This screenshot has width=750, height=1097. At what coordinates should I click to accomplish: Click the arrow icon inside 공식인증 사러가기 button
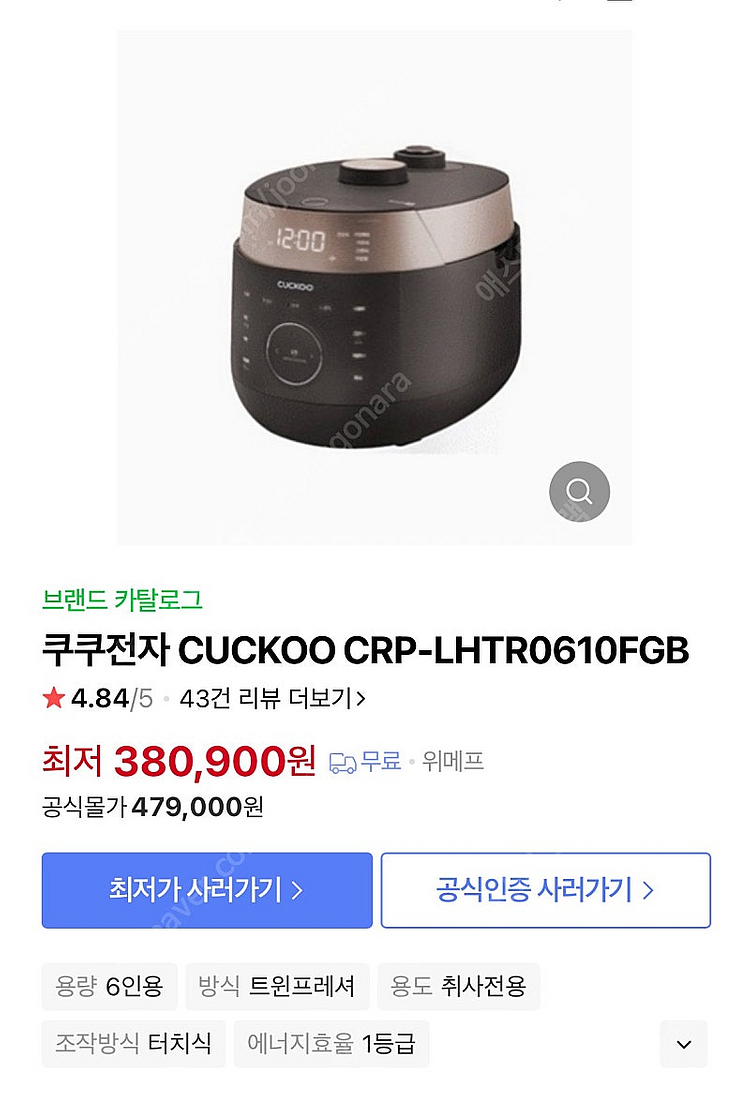click(x=651, y=889)
